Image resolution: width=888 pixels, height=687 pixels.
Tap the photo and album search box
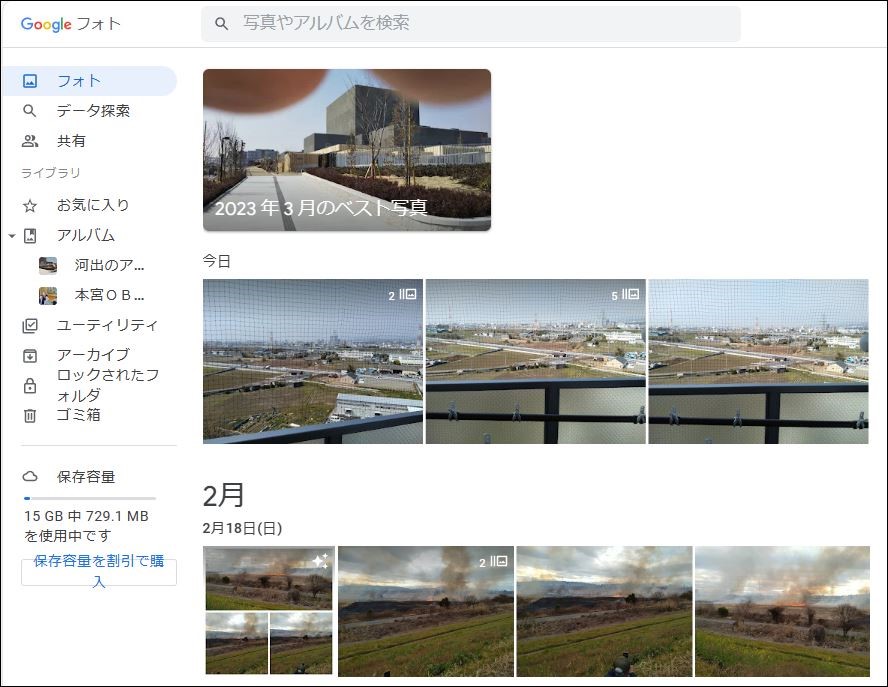[470, 23]
